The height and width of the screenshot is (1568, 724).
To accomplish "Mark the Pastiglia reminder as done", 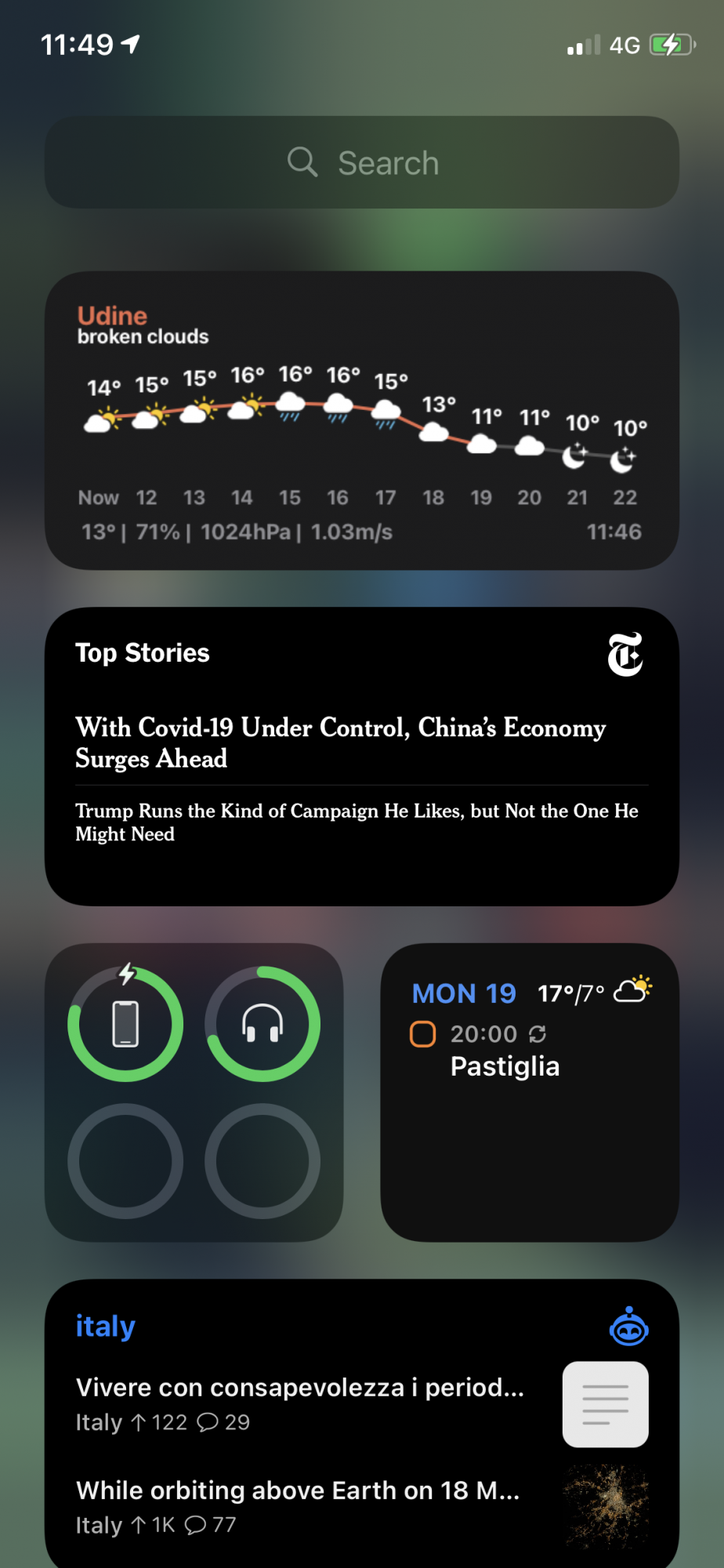I will click(x=423, y=1033).
